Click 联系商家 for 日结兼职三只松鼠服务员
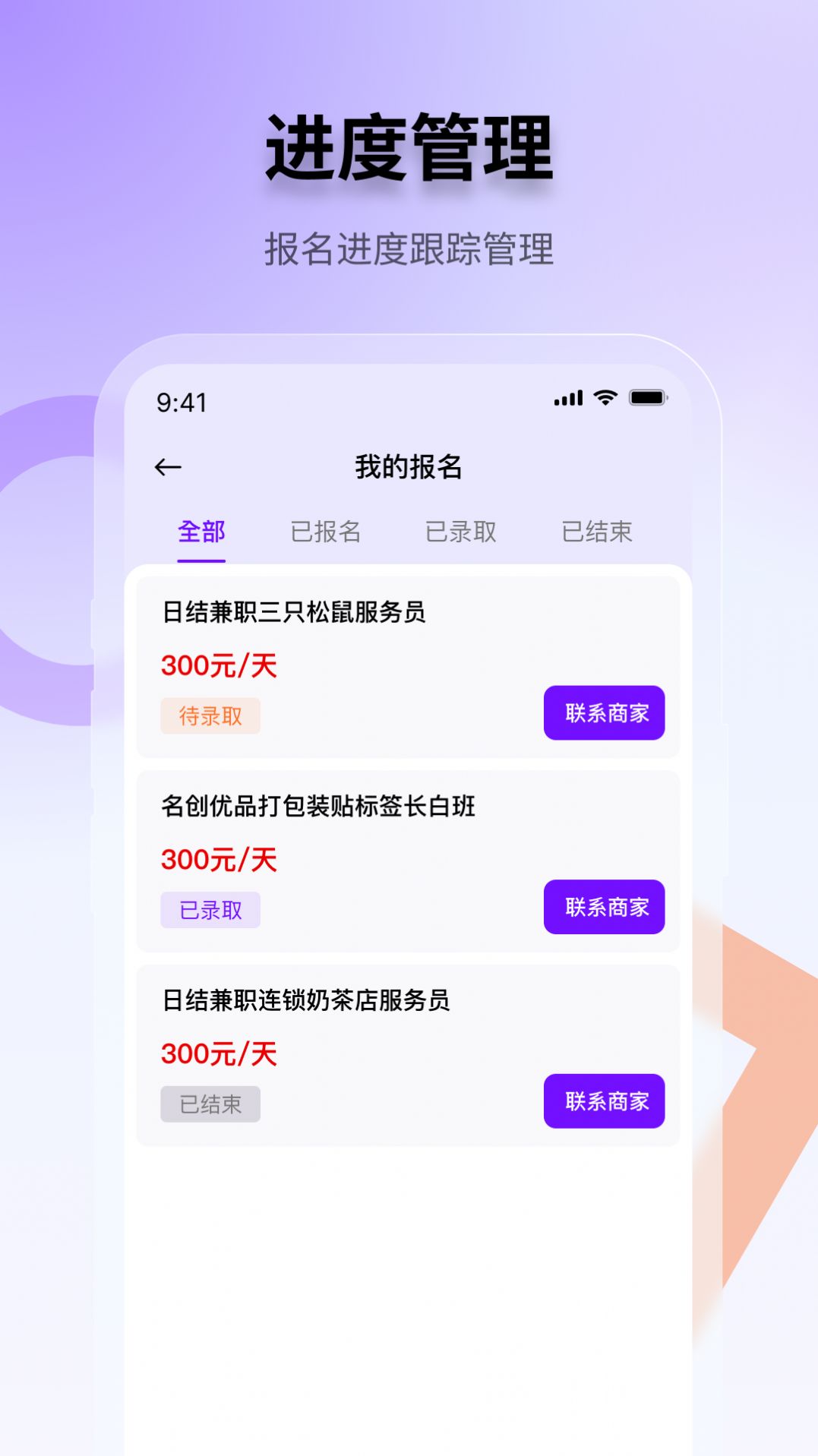Viewport: 818px width, 1456px height. [x=603, y=712]
